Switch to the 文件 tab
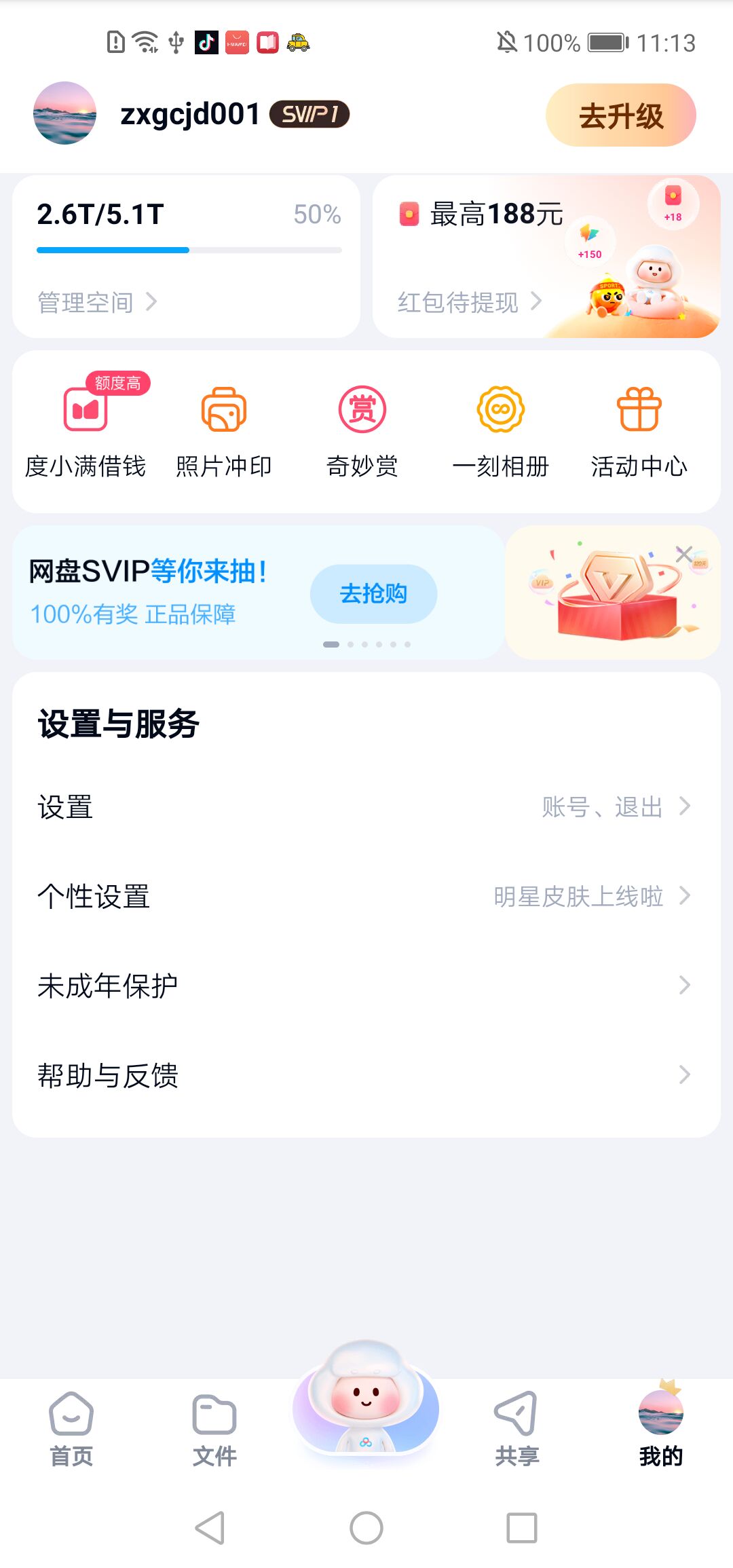Screen dimensions: 733x1568 pyautogui.click(x=214, y=1429)
